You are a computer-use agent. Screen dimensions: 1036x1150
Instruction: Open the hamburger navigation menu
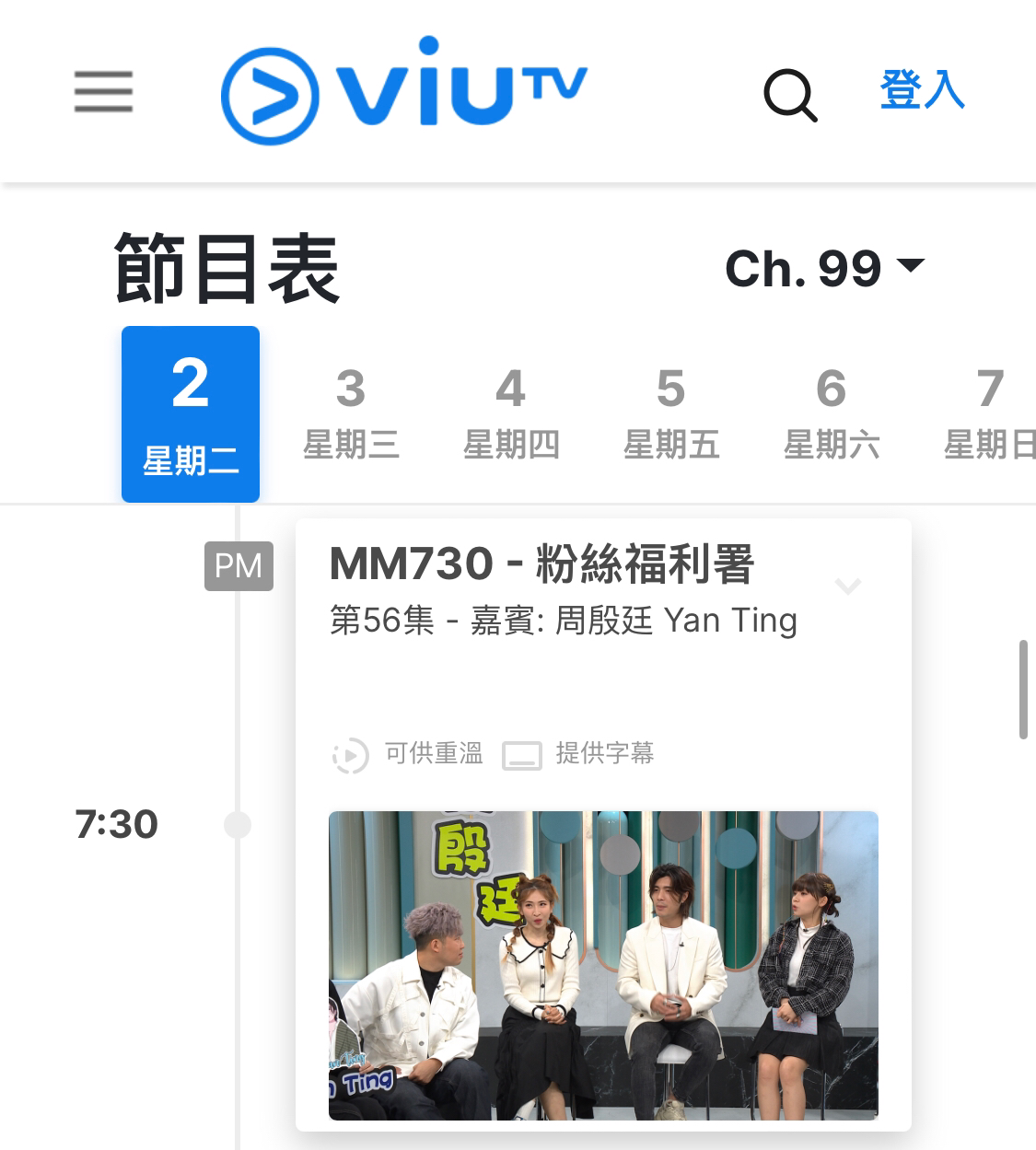click(x=102, y=93)
